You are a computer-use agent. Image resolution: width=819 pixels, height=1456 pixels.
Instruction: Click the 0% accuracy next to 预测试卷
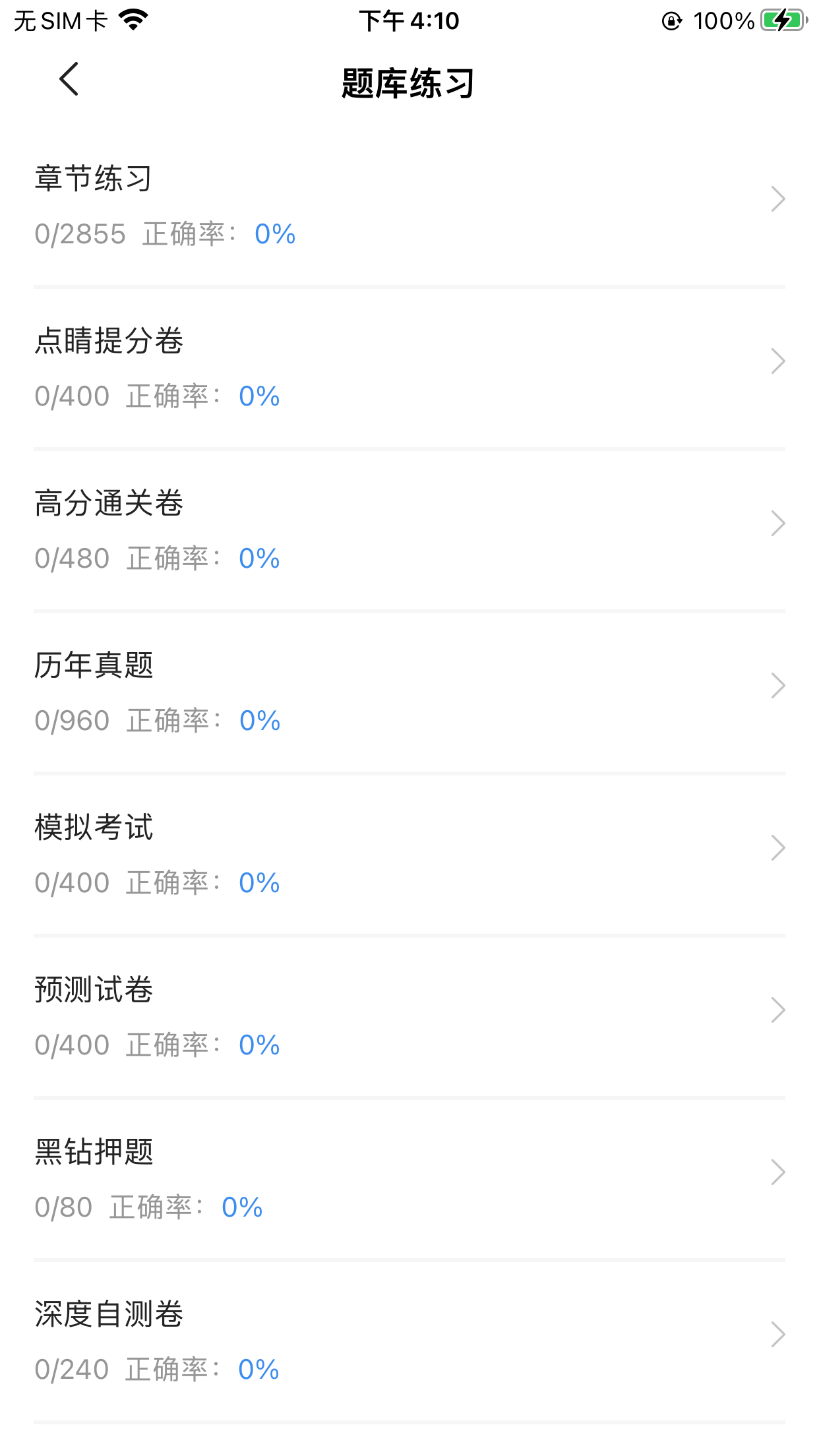(259, 1045)
